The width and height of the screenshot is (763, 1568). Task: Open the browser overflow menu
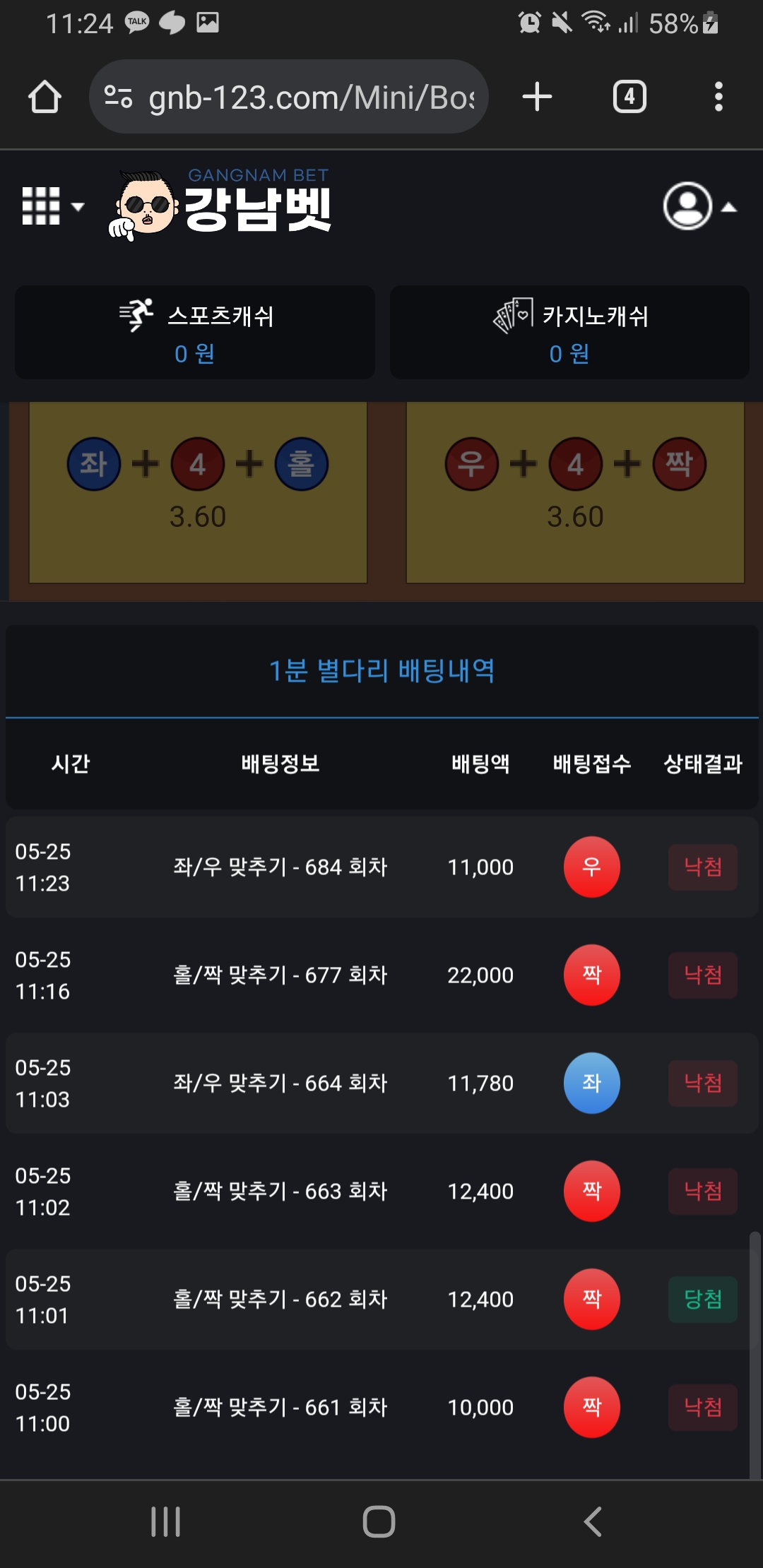pos(718,97)
